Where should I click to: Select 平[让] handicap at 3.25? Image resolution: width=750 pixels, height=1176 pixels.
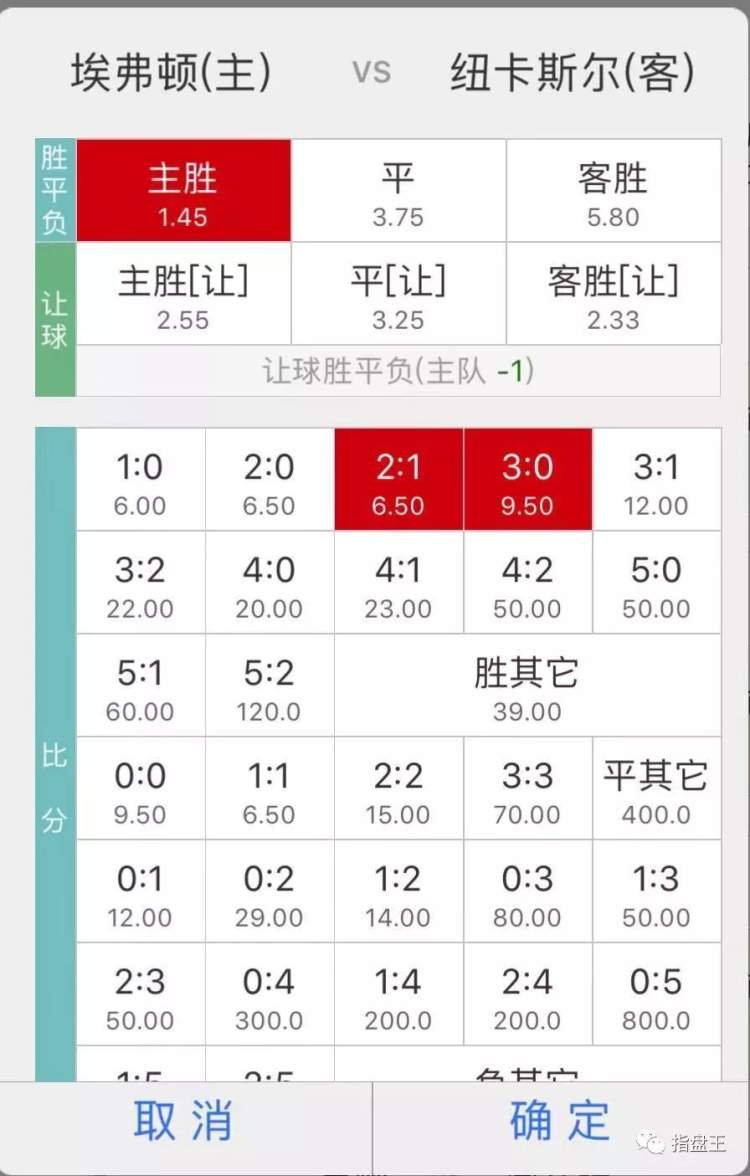tap(398, 294)
